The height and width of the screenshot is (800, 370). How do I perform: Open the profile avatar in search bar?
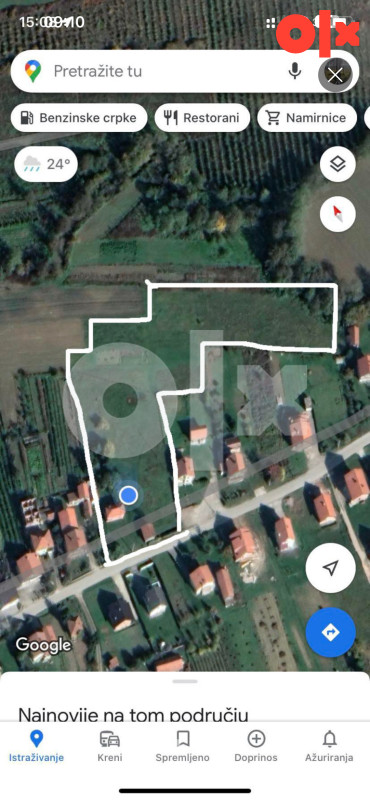335,75
